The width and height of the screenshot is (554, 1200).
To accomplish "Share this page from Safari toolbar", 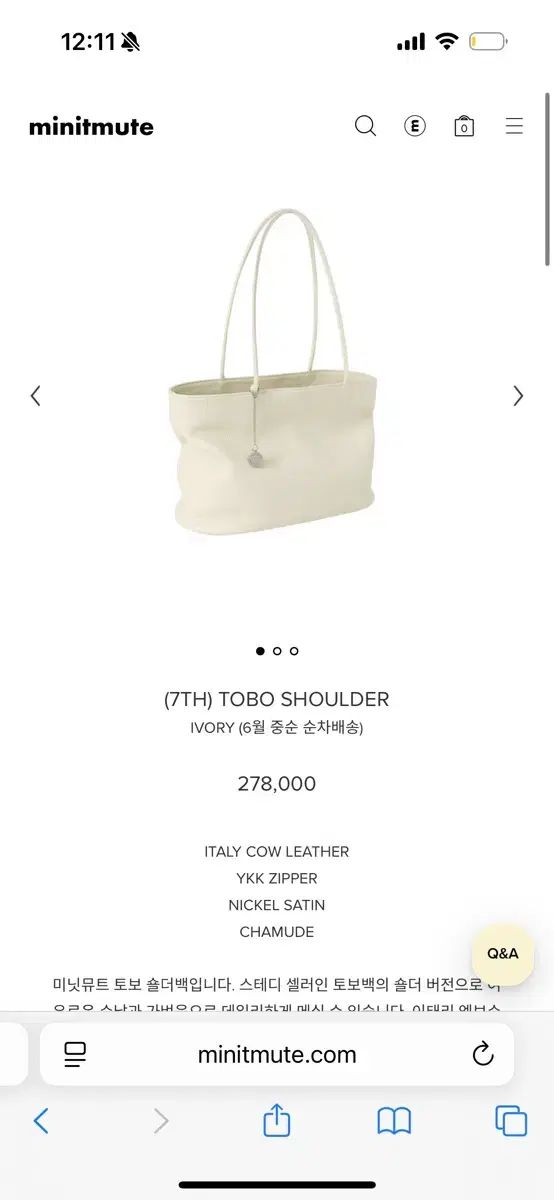I will (x=277, y=1120).
